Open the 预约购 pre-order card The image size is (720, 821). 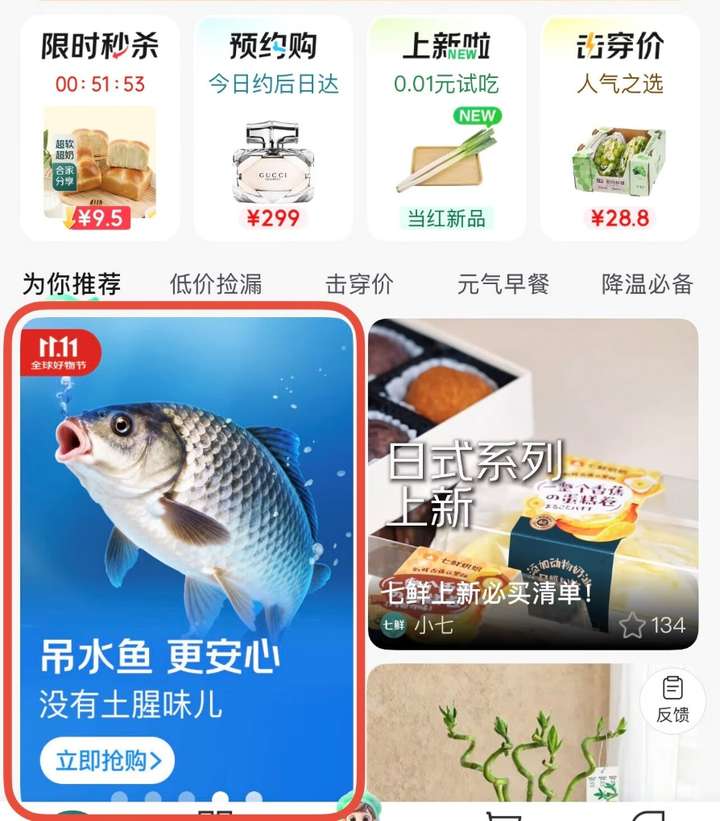[273, 128]
